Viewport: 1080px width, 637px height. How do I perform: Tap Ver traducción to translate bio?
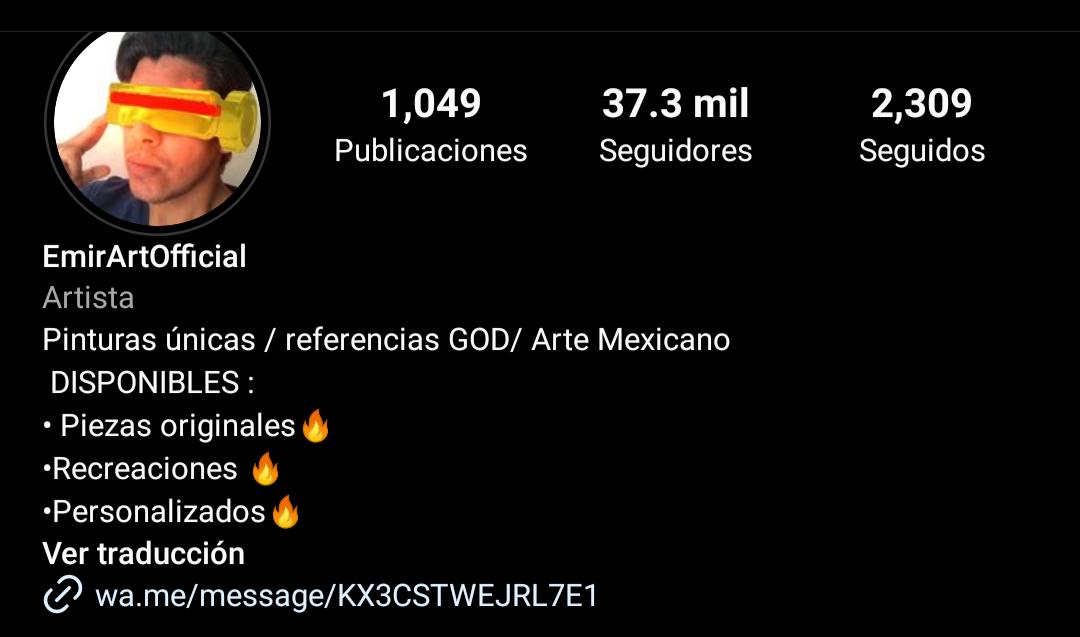[143, 553]
